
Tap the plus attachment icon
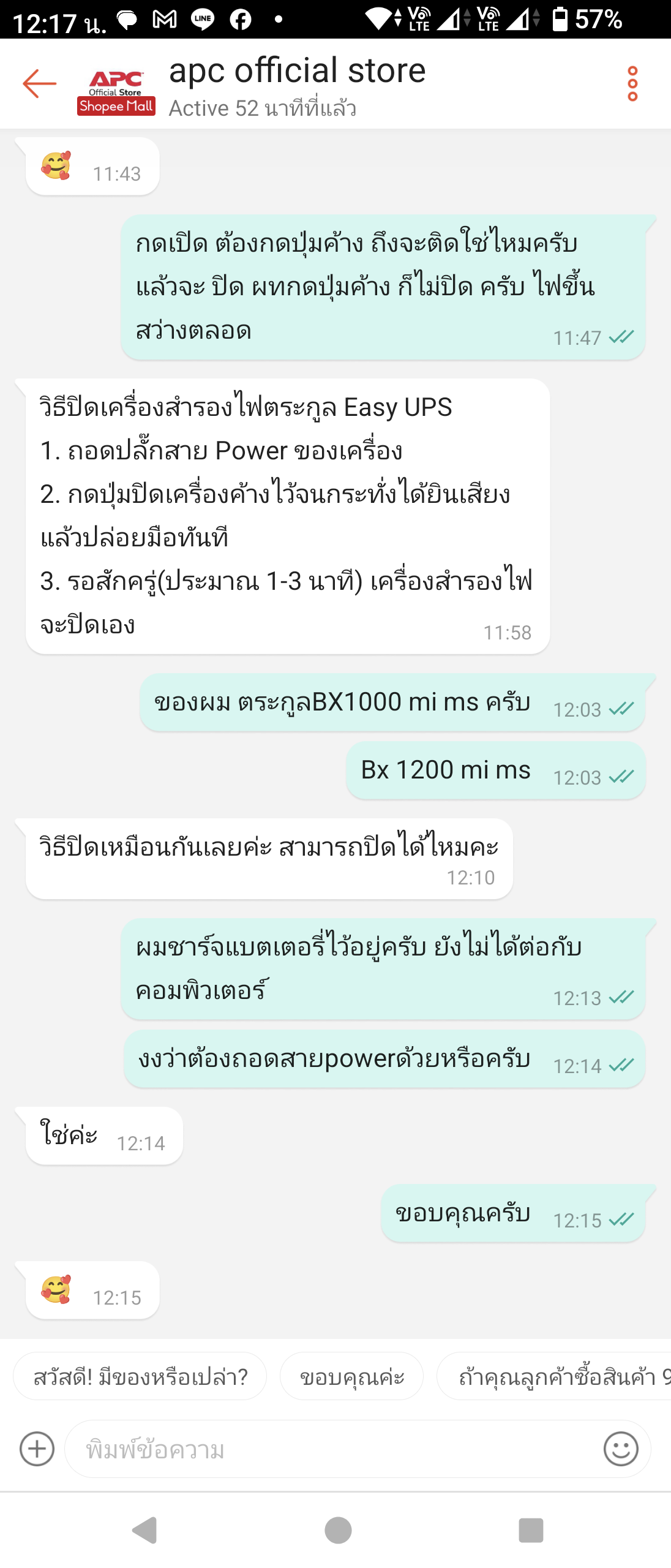point(37,1449)
